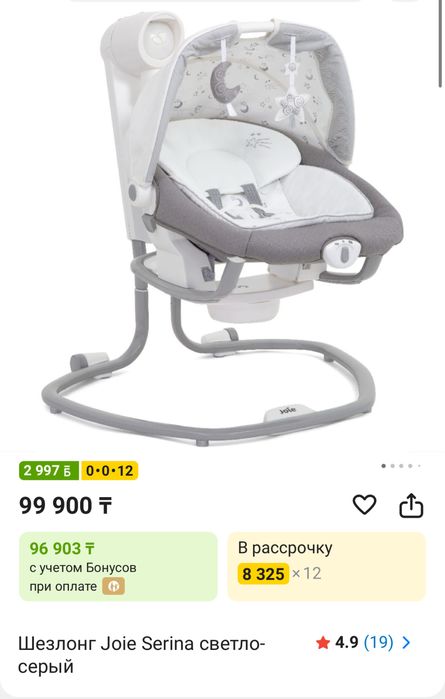This screenshot has width=445, height=699.
Task: Open the installment option 8 325 ×12
Action: pyautogui.click(x=327, y=566)
